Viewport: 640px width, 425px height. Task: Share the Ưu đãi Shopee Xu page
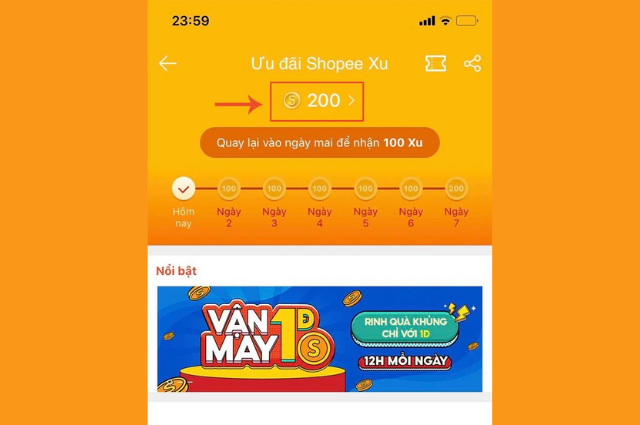point(473,64)
